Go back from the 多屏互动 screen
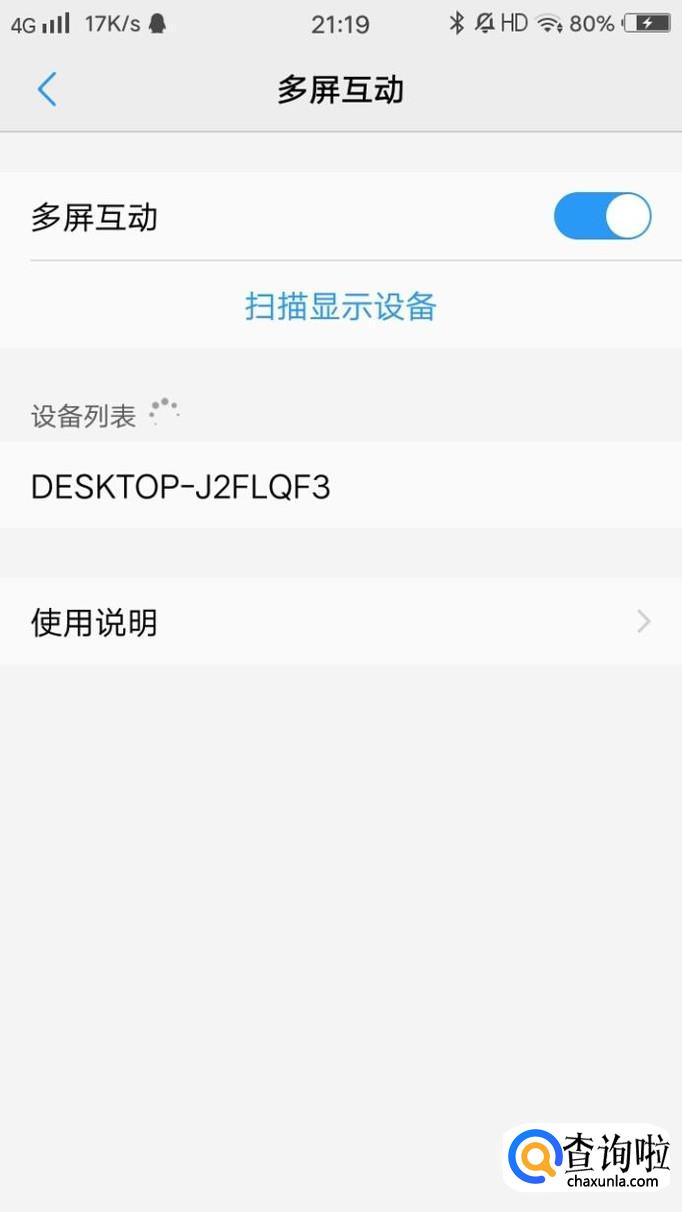 click(x=47, y=90)
